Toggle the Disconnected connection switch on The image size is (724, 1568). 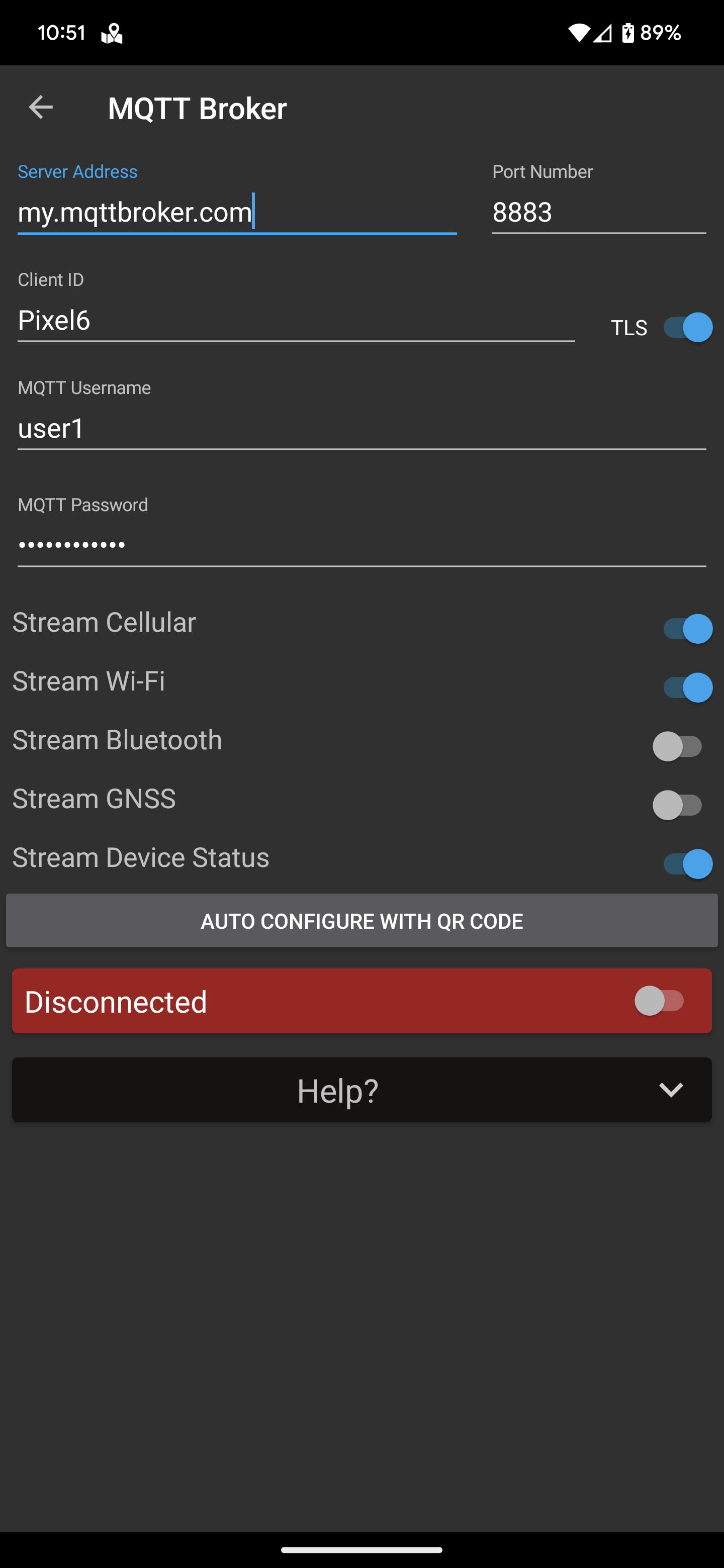tap(660, 1001)
